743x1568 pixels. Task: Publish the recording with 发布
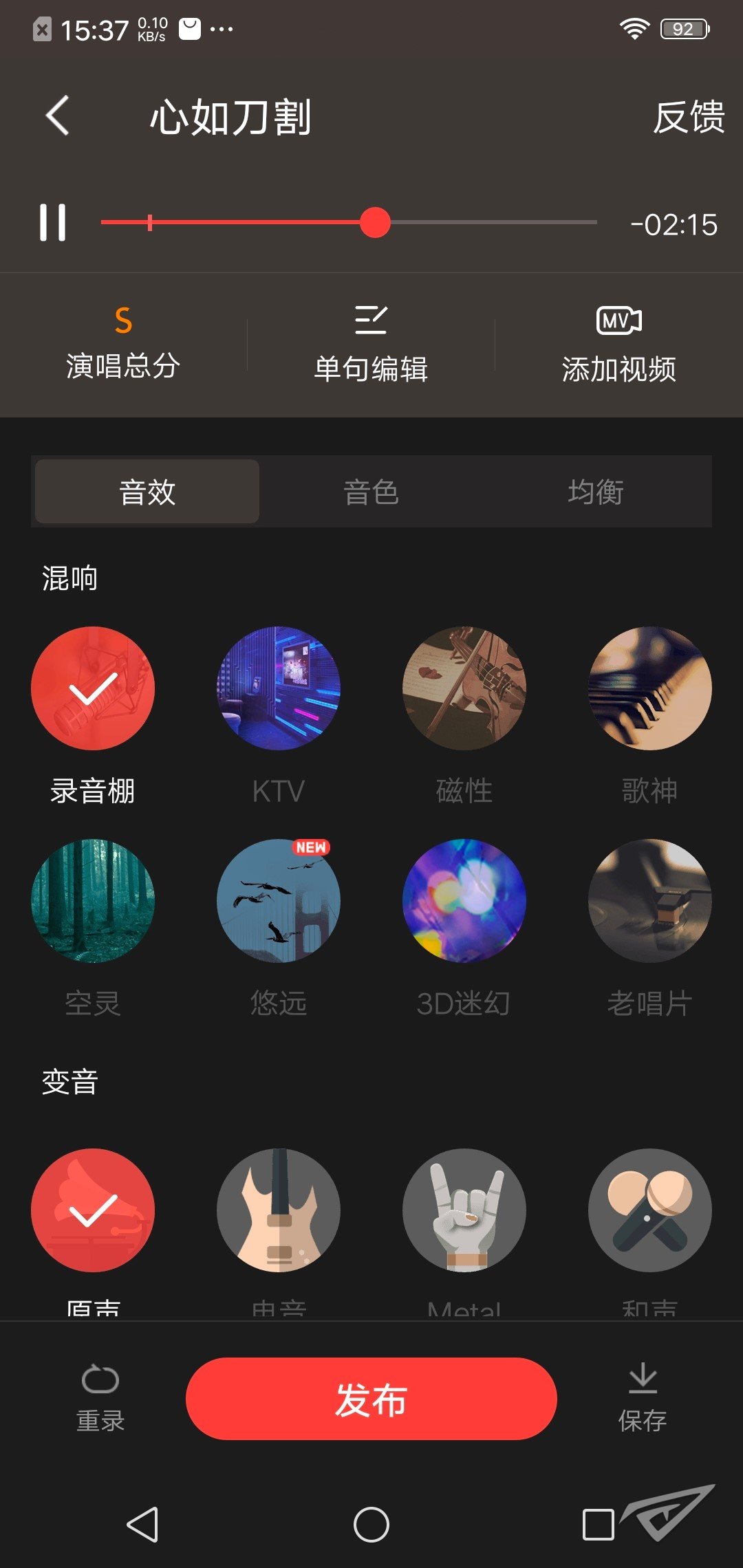[371, 1399]
